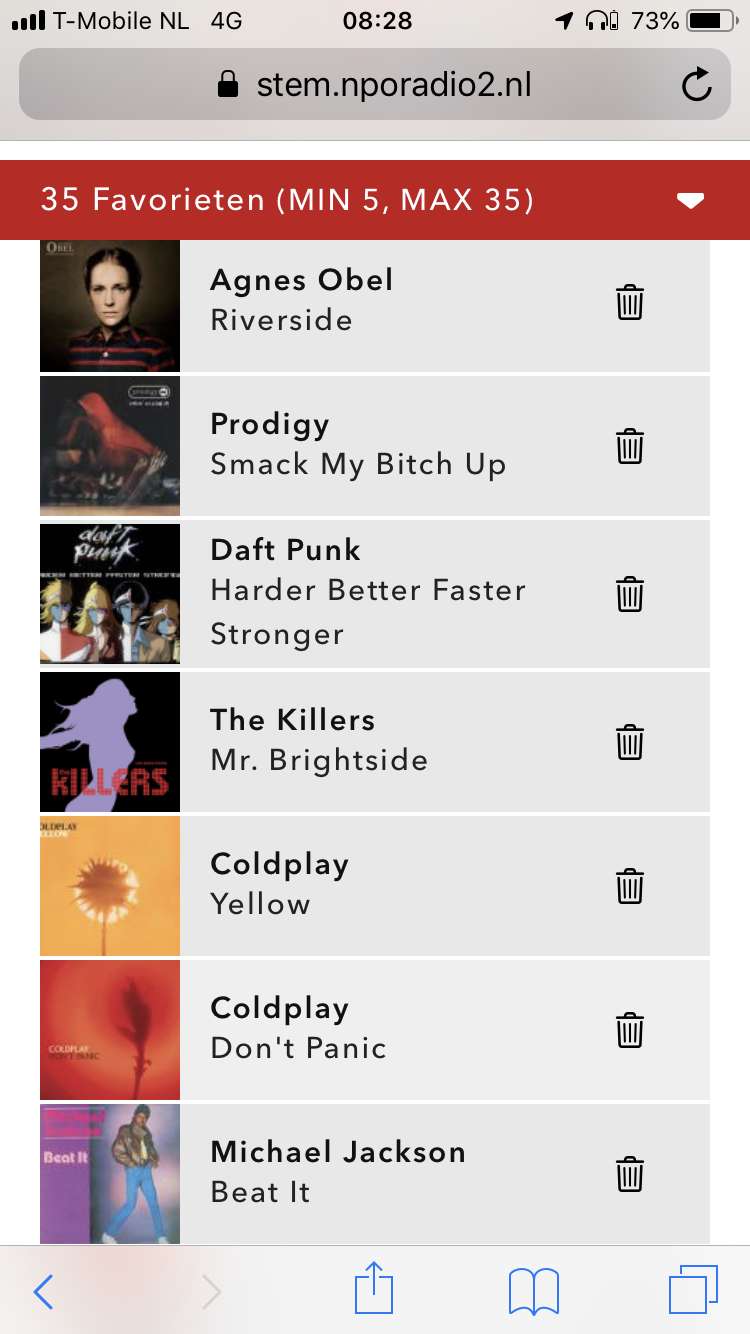Collapse the 35 Favorieten dropdown arrow
Image resolution: width=750 pixels, height=1334 pixels.
coord(691,201)
